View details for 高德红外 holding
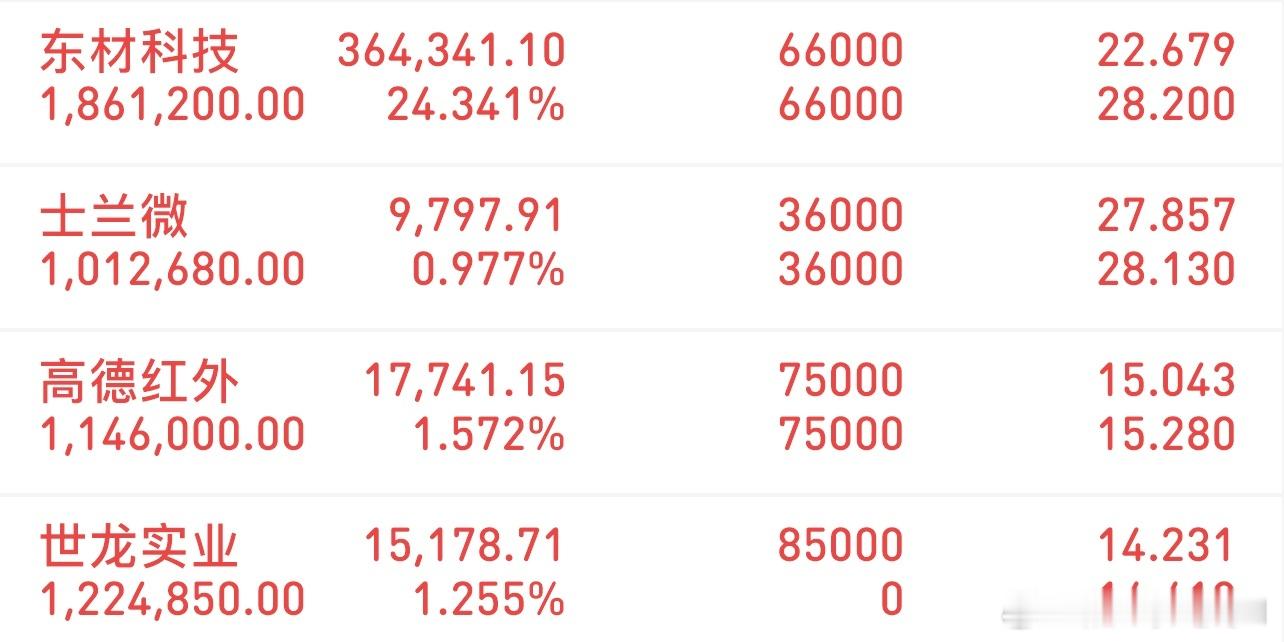This screenshot has height=642, width=1284. click(x=140, y=382)
